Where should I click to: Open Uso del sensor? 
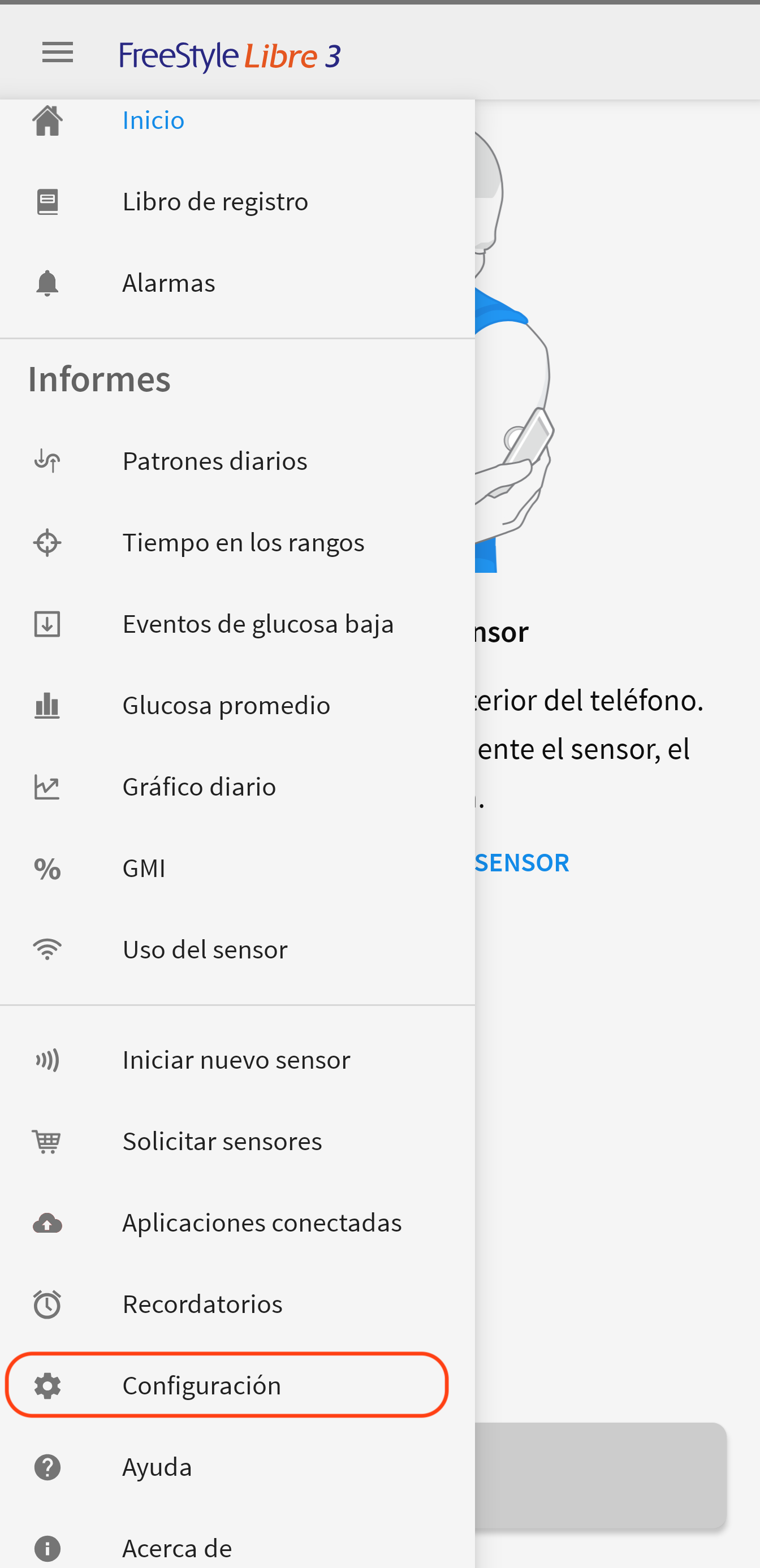pyautogui.click(x=237, y=949)
